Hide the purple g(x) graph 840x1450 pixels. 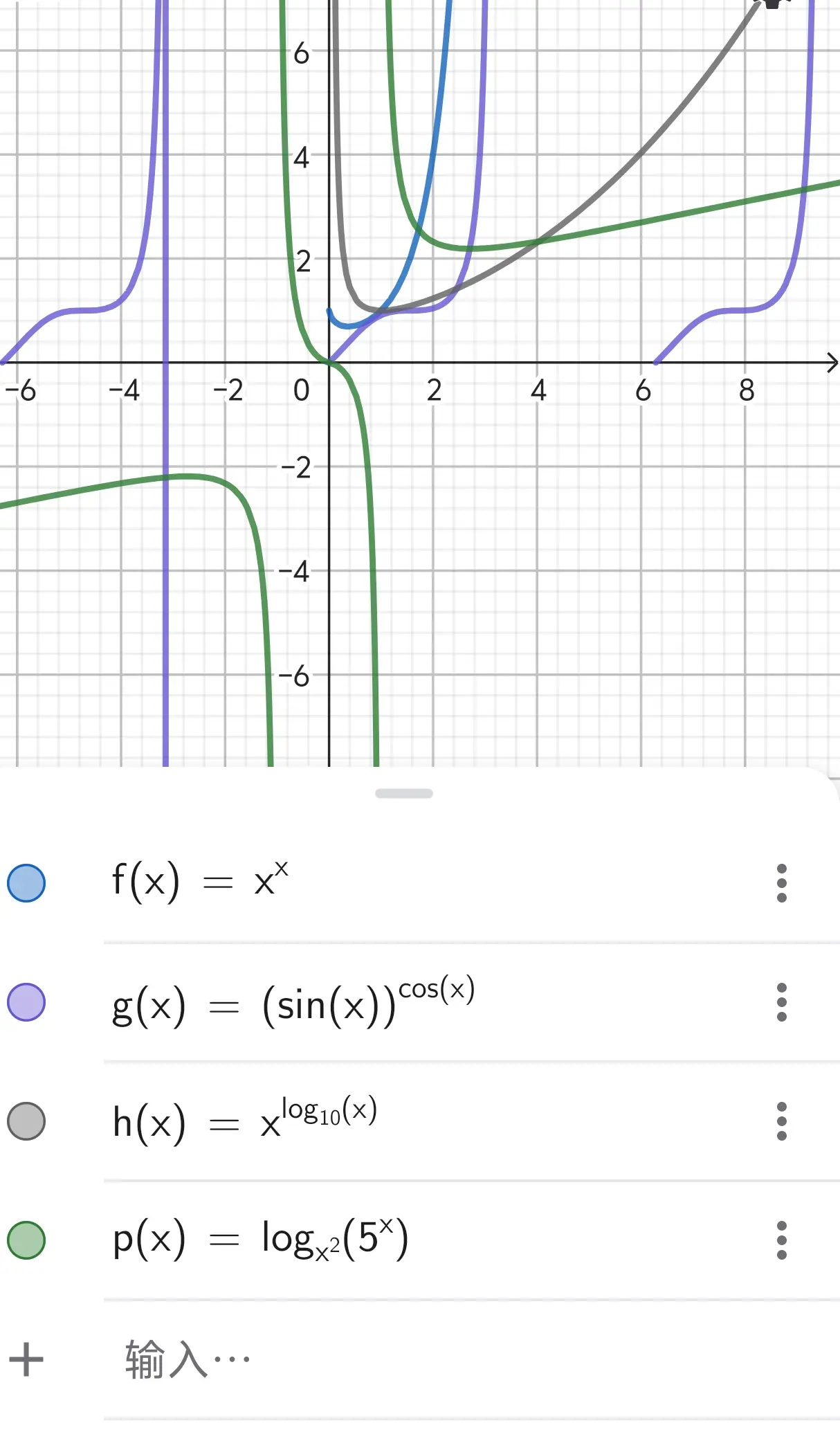tap(26, 1002)
